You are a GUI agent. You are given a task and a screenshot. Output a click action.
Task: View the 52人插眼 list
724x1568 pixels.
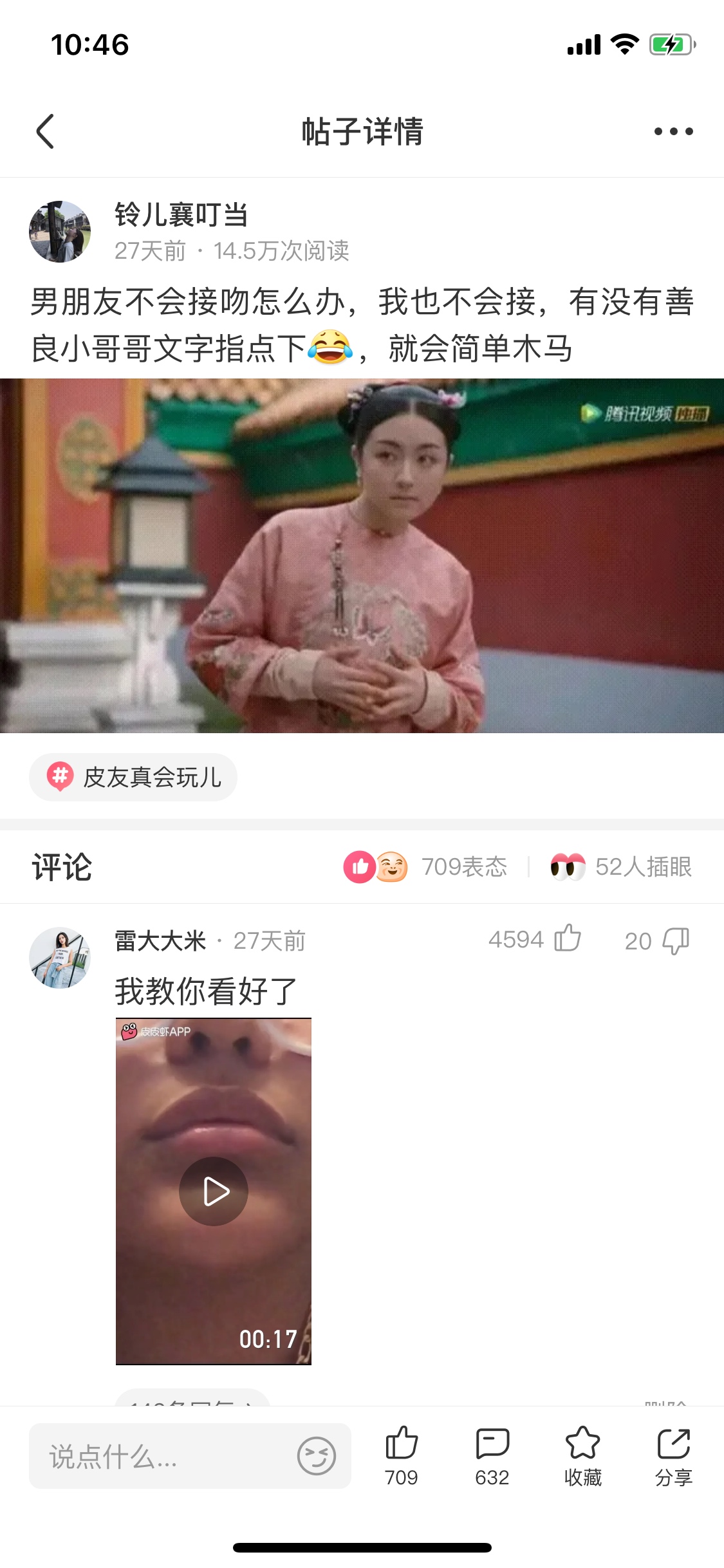coord(621,867)
